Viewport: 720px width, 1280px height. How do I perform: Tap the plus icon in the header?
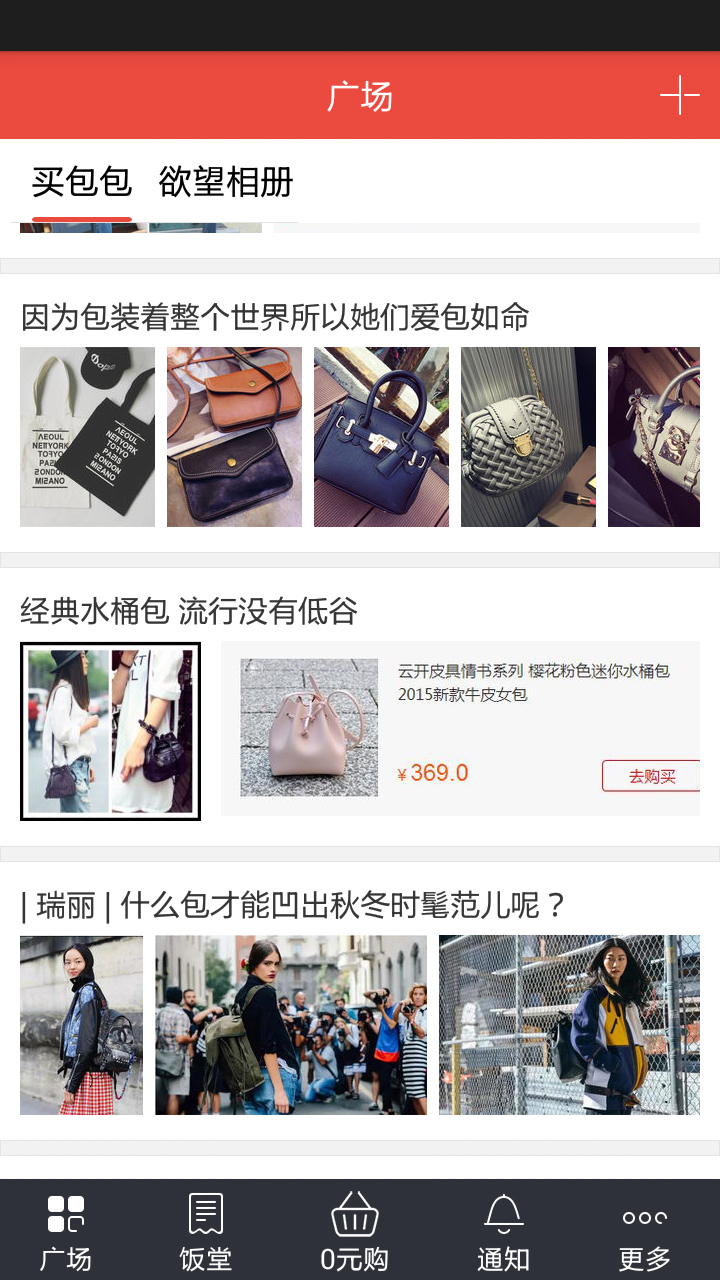(x=679, y=95)
